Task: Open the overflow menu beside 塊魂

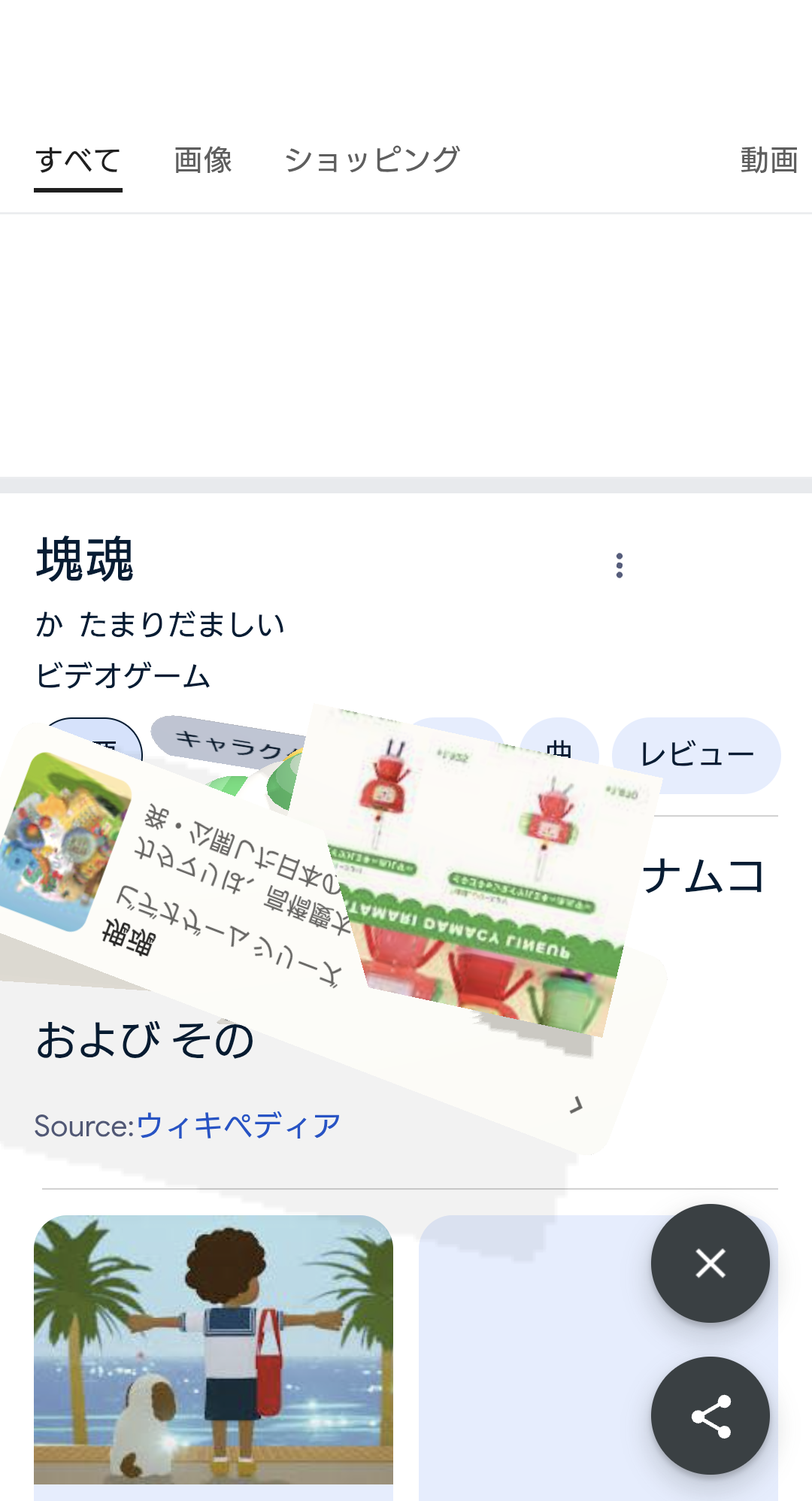Action: tap(620, 566)
